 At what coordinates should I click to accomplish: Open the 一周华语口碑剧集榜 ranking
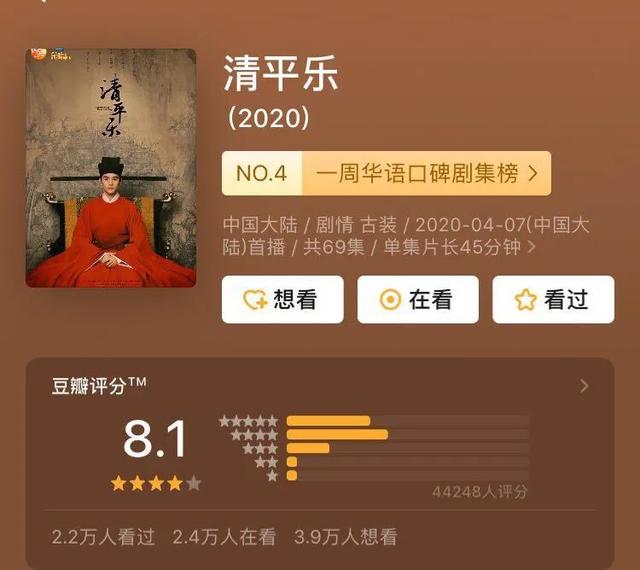pos(386,173)
